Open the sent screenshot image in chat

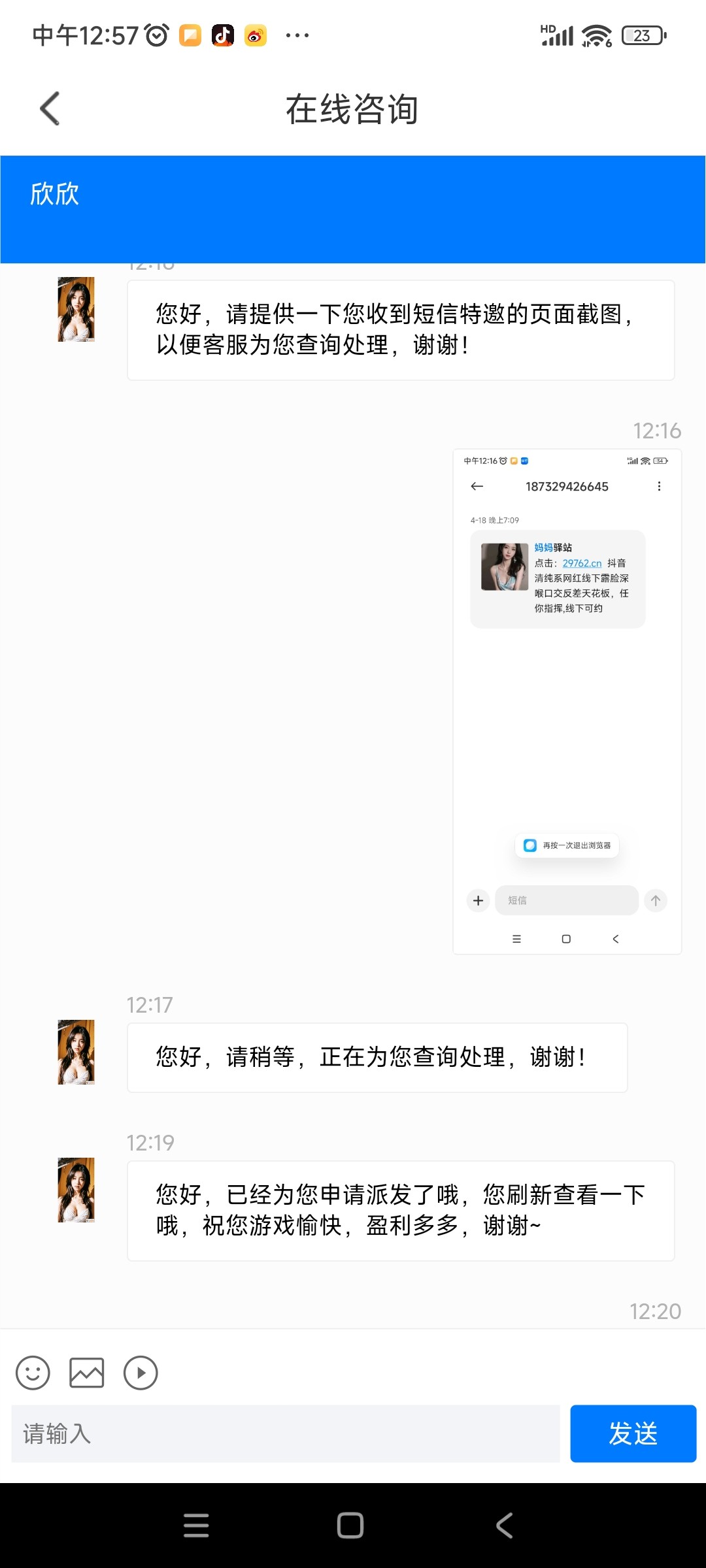click(x=567, y=701)
